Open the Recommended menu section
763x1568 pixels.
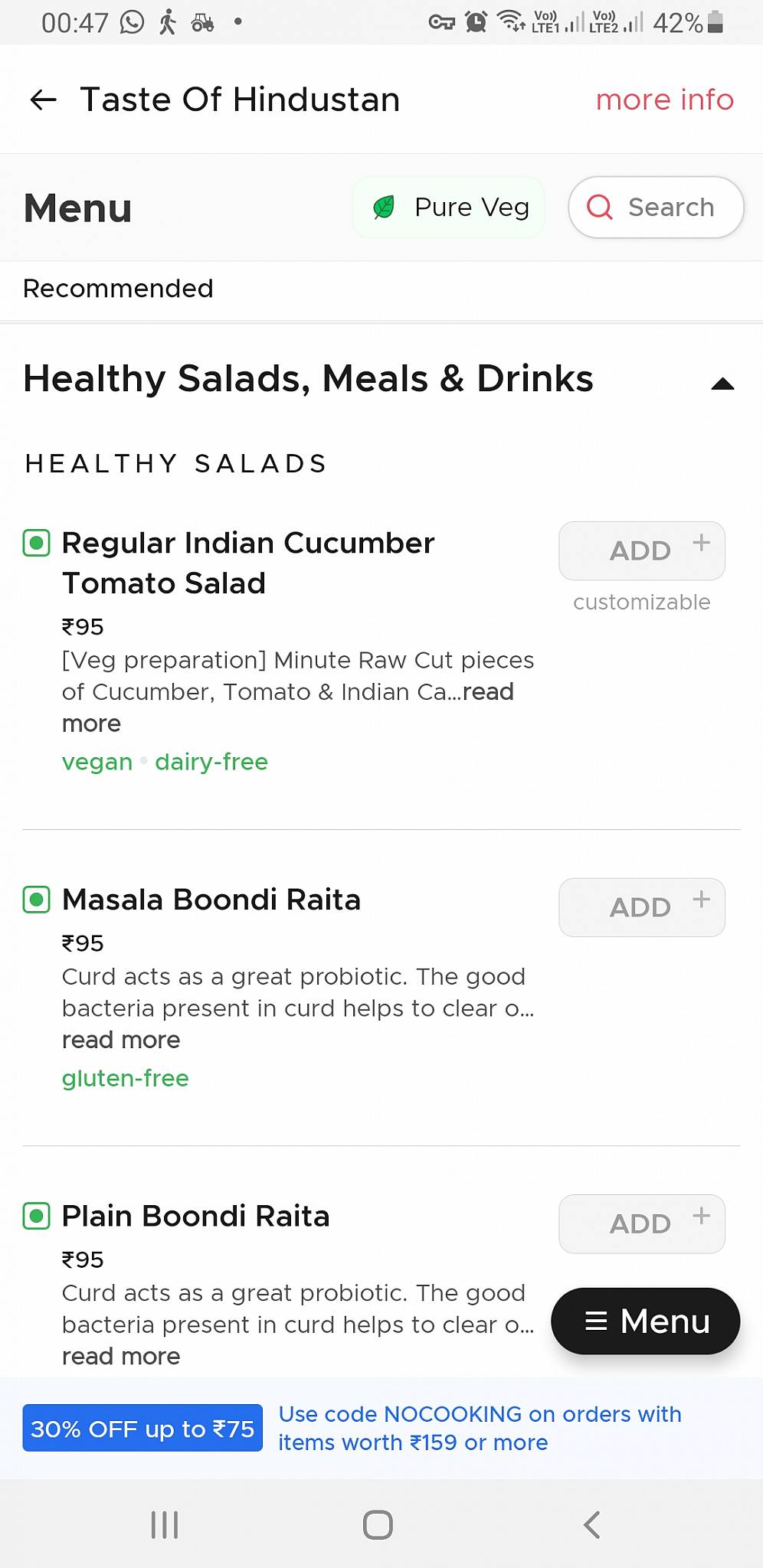[x=118, y=289]
